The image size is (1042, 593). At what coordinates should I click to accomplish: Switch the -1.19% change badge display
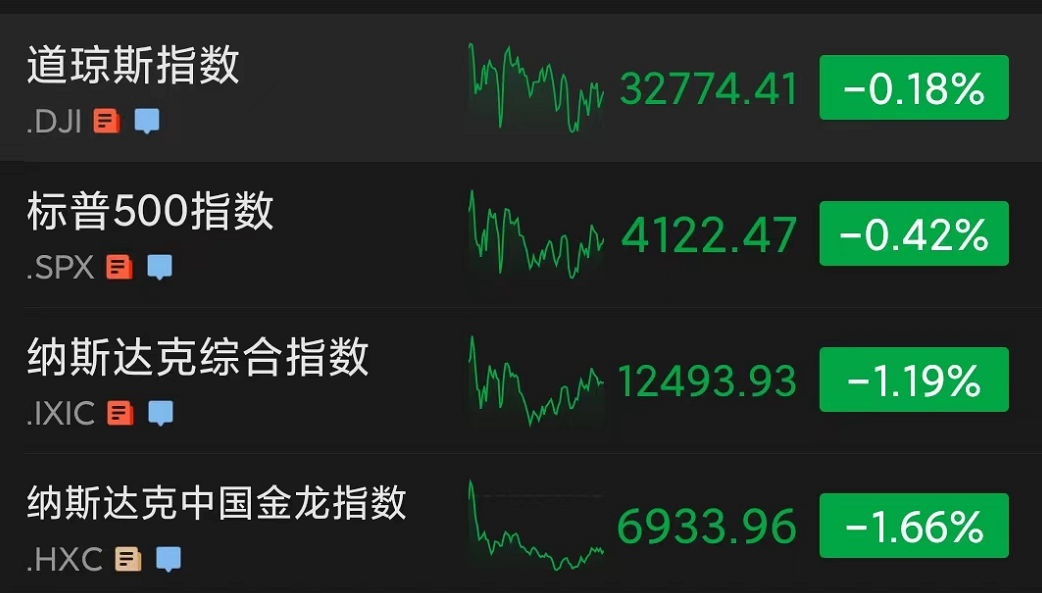pyautogui.click(x=914, y=380)
